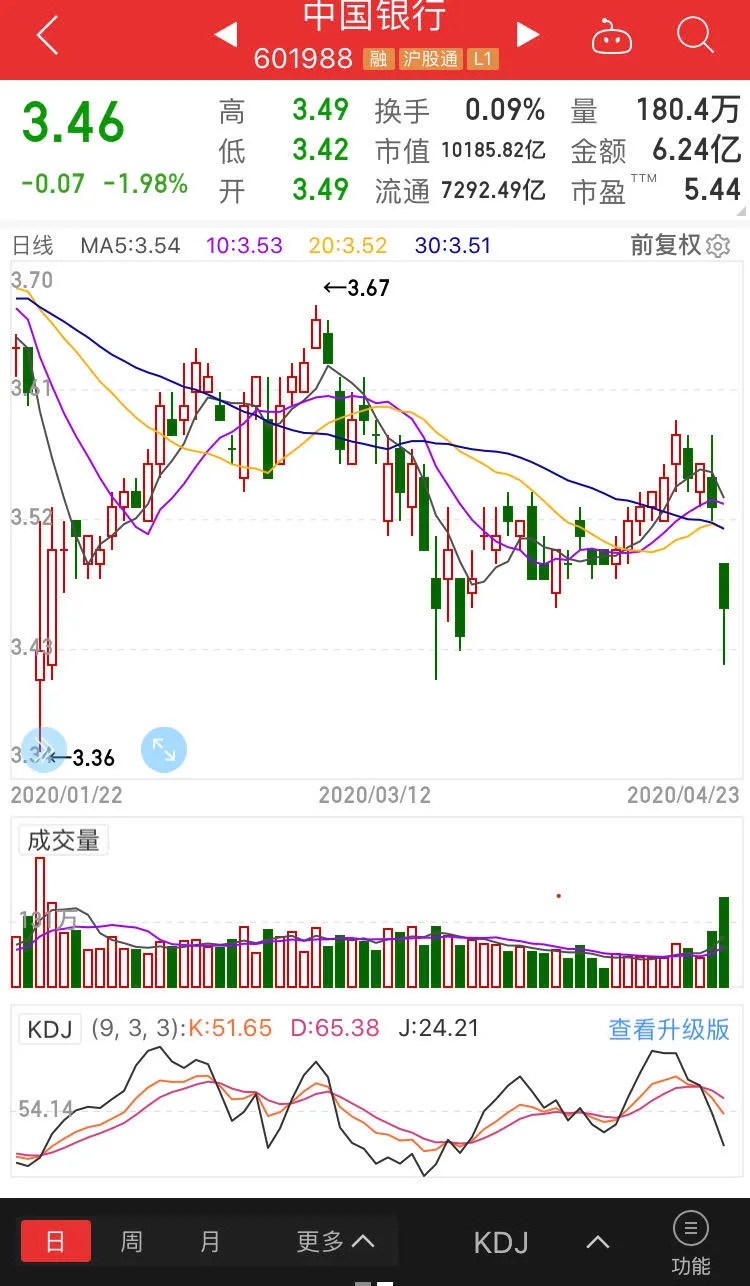Tap the KDJ indicator label on chart
This screenshot has height=1286, width=750.
(49, 1029)
